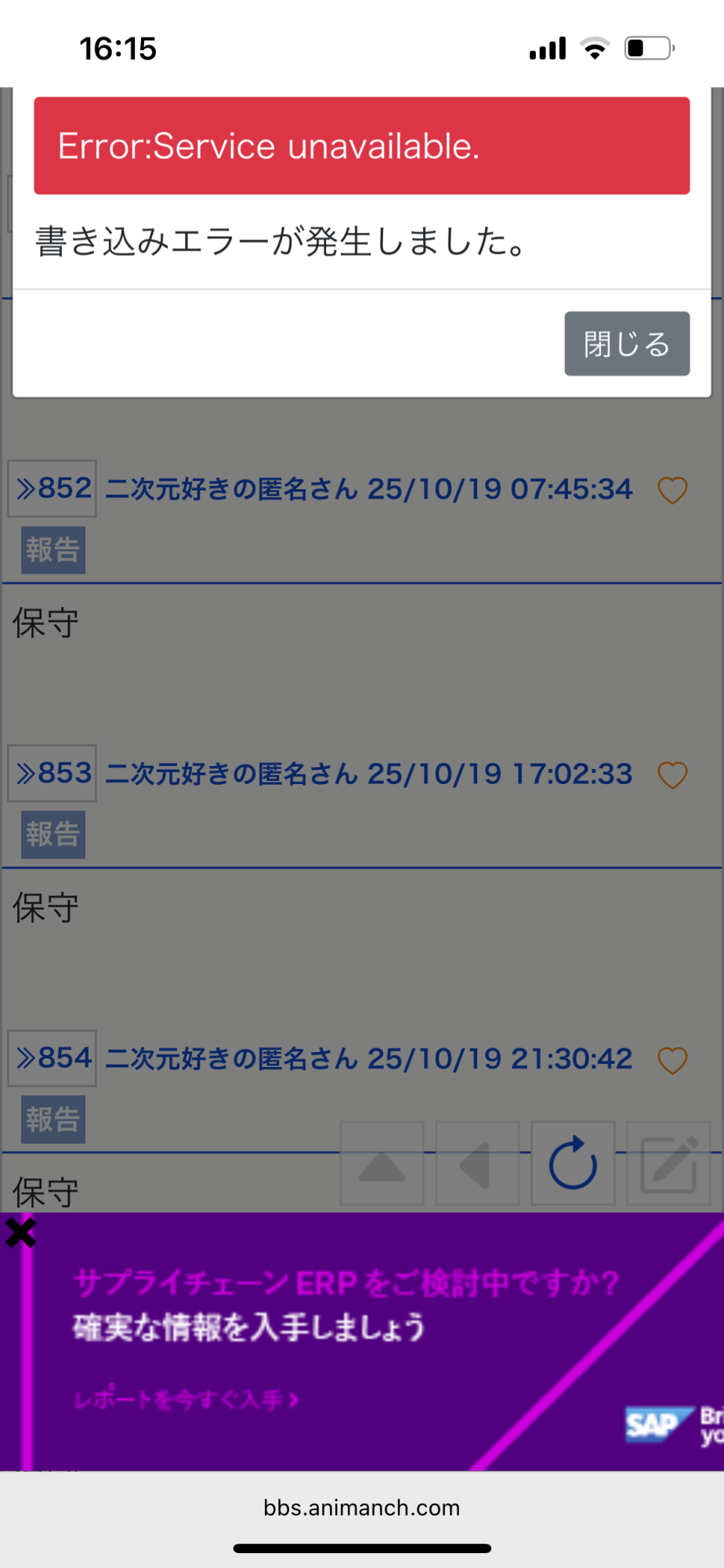Tap the bbs.animanch.com address bar
724x1568 pixels.
coord(362,1508)
